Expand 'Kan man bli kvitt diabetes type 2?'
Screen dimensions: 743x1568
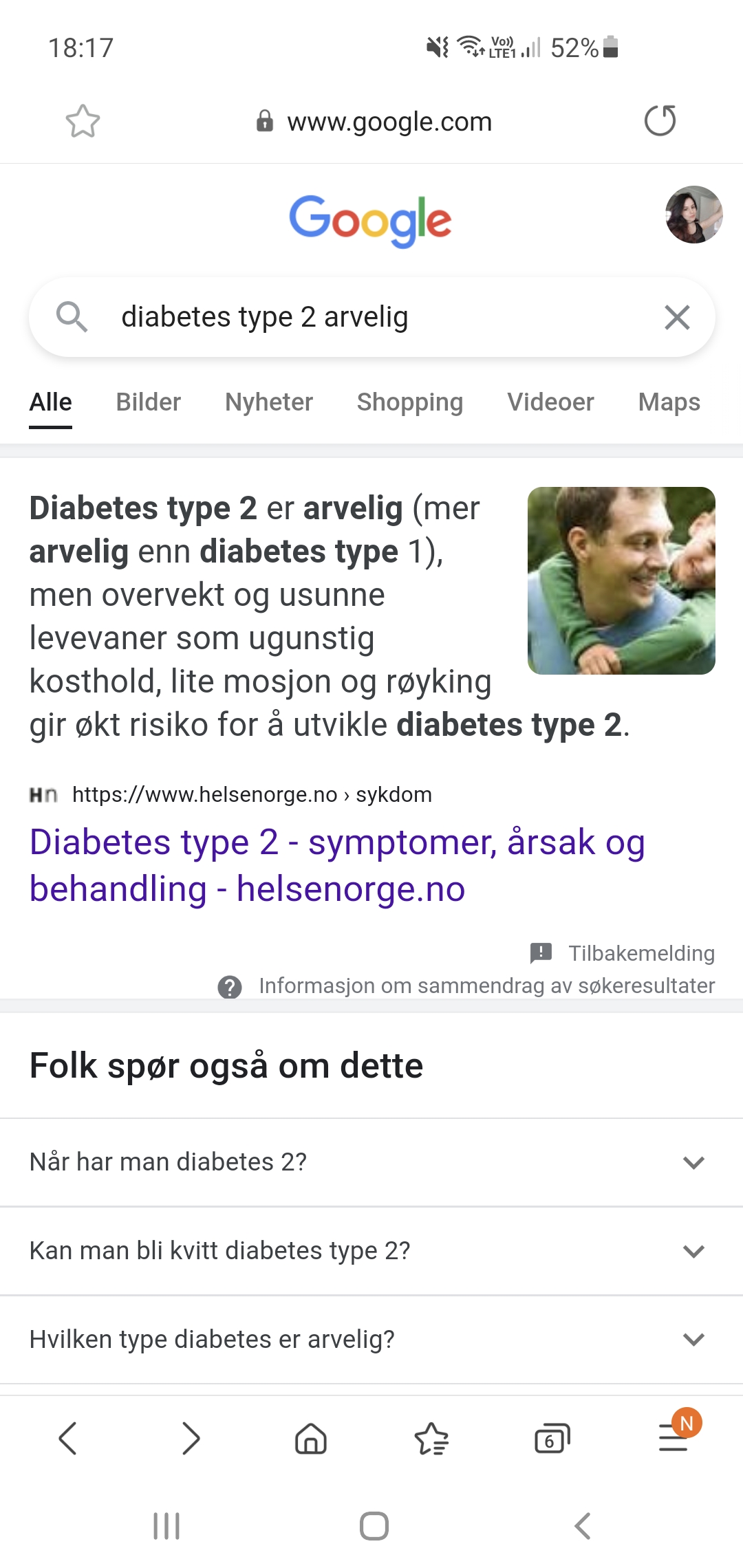click(x=371, y=1251)
